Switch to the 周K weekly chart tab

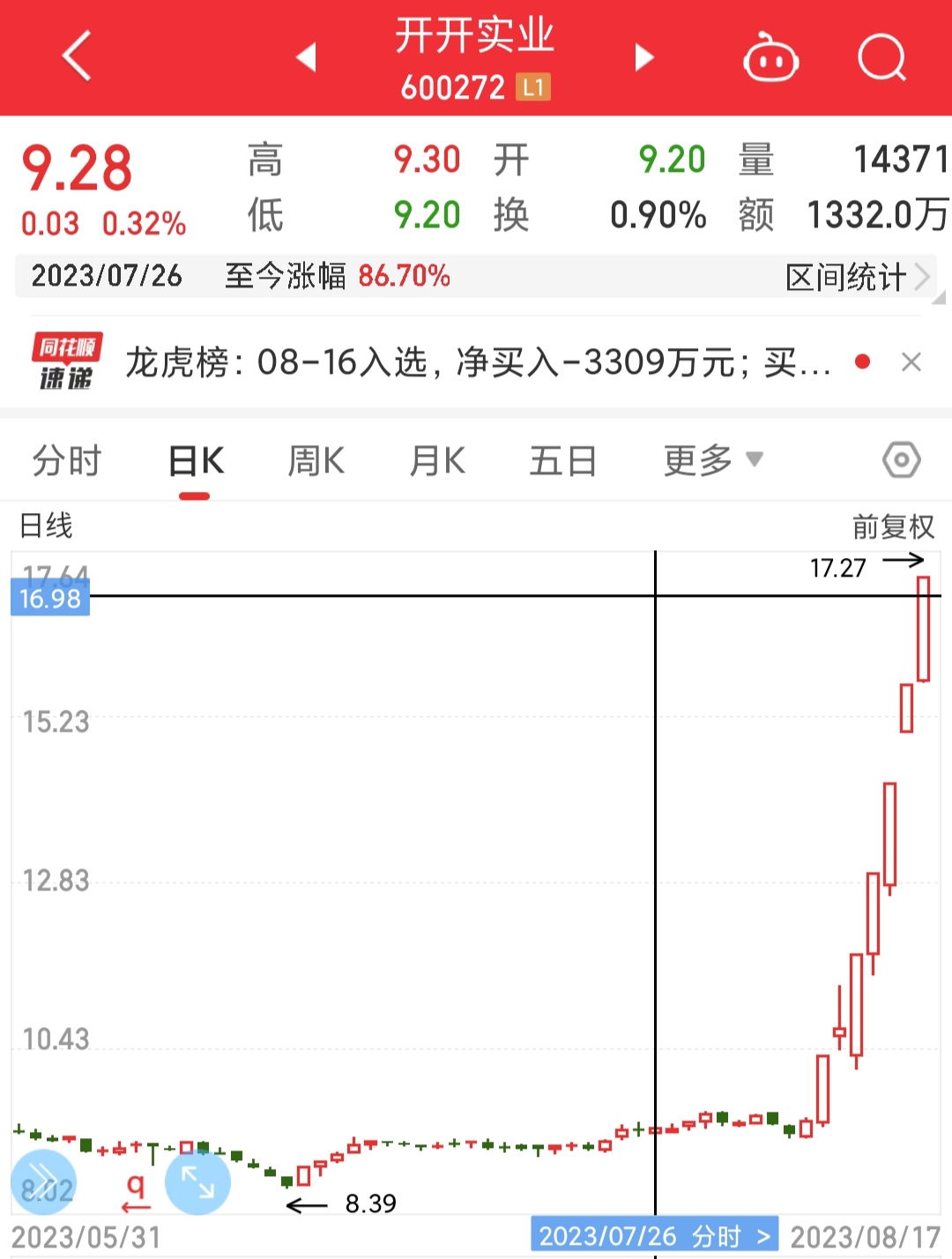click(x=315, y=459)
